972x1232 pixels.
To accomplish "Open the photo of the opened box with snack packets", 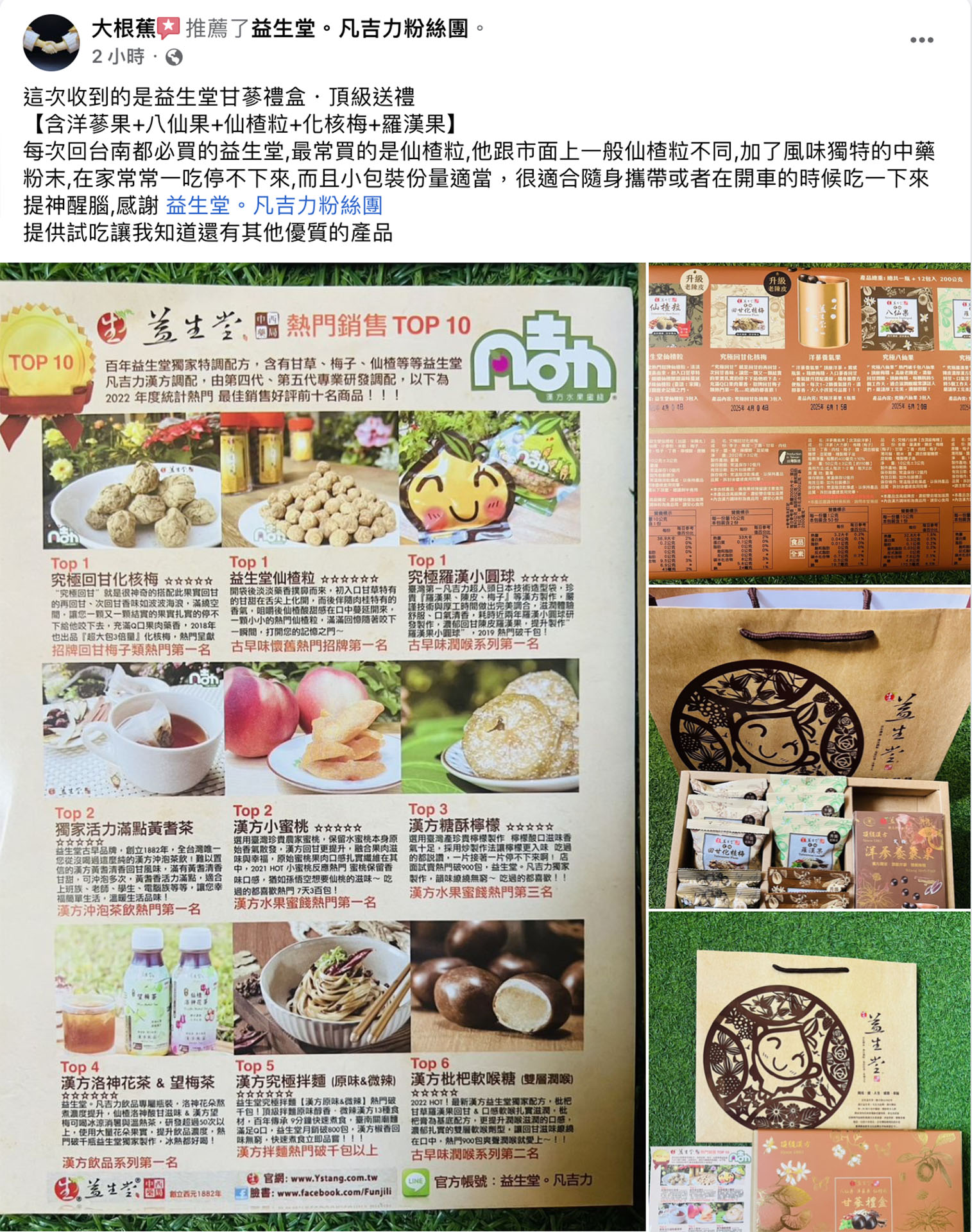I will click(810, 748).
